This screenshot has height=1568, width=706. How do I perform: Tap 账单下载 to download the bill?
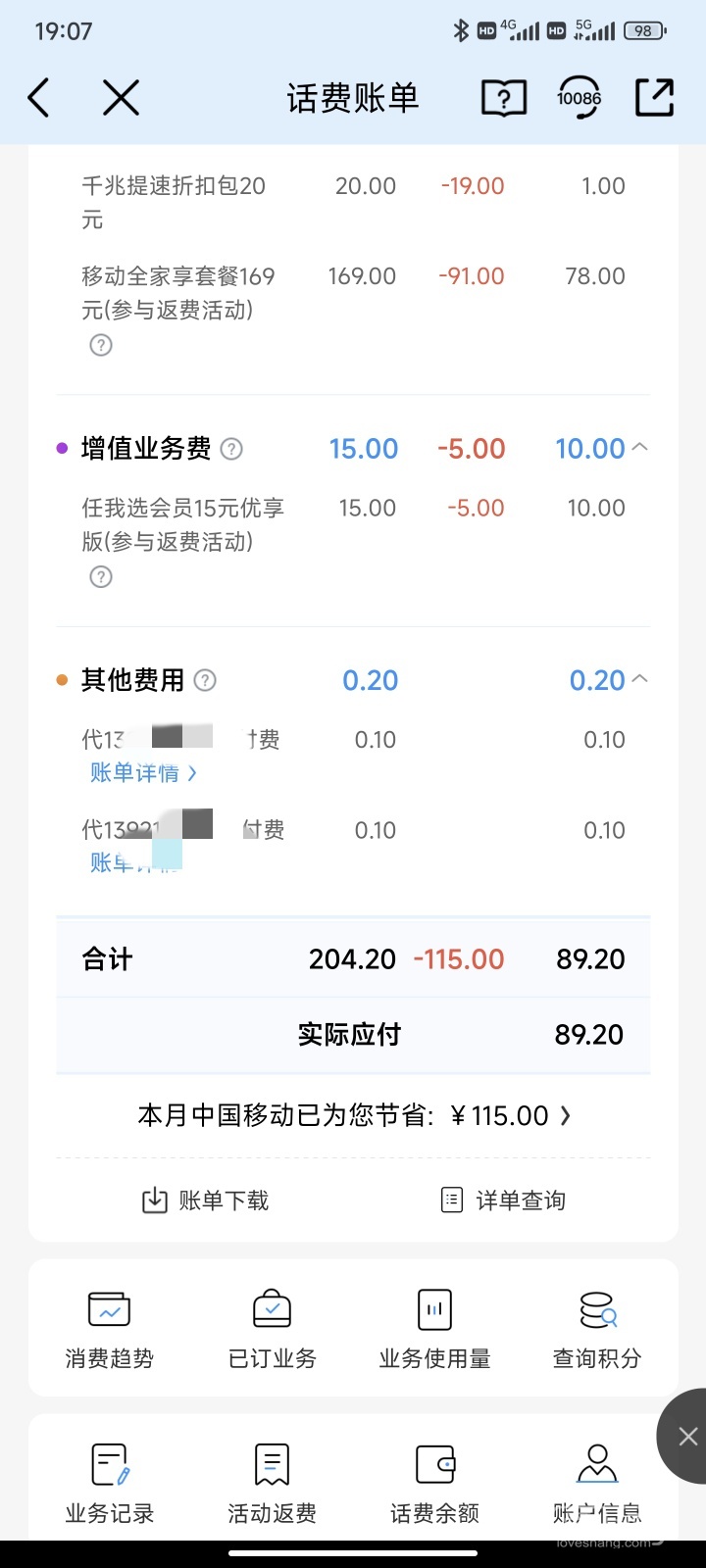206,1200
